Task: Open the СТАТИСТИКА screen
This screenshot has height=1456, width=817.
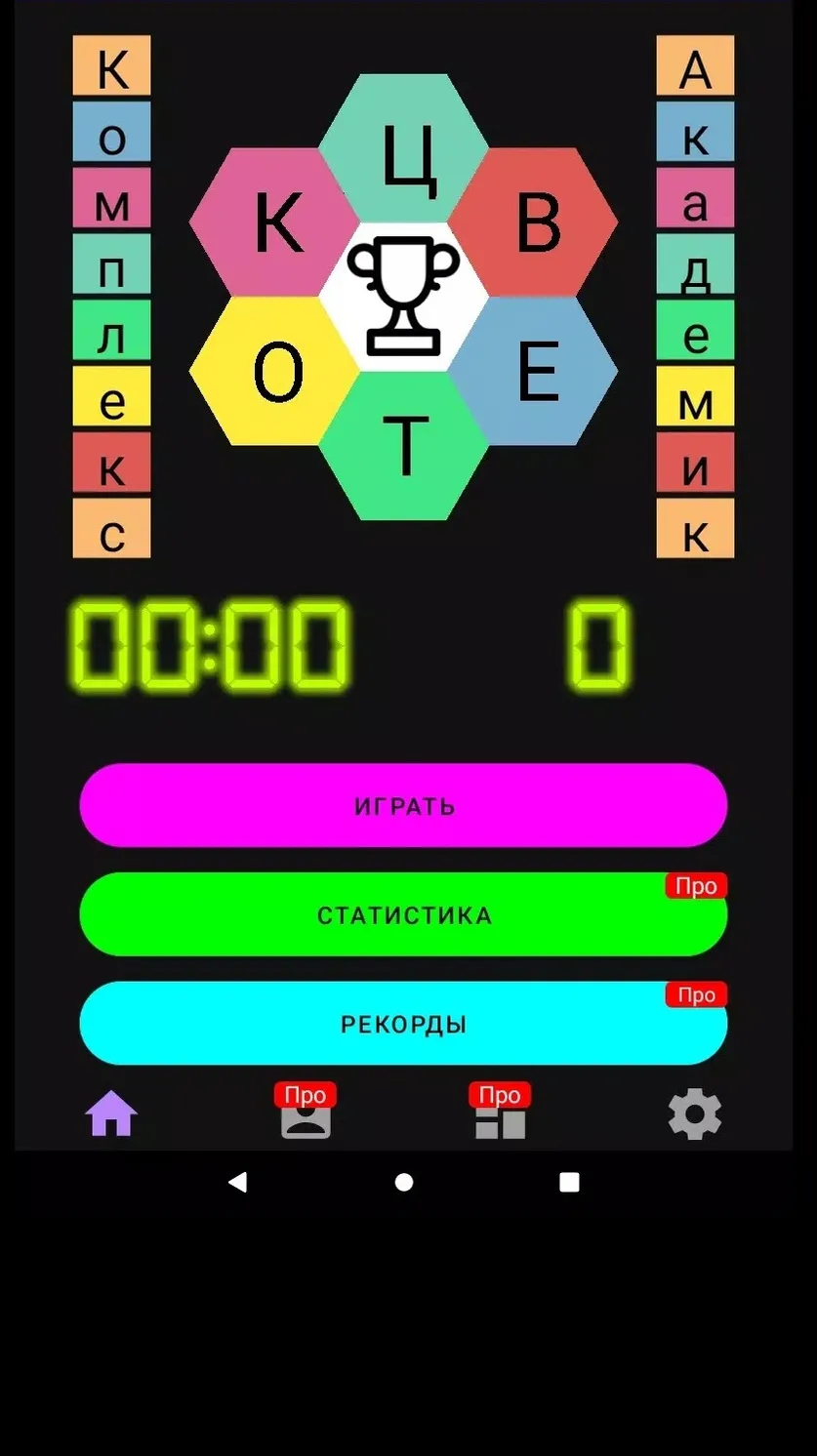Action: [x=403, y=914]
